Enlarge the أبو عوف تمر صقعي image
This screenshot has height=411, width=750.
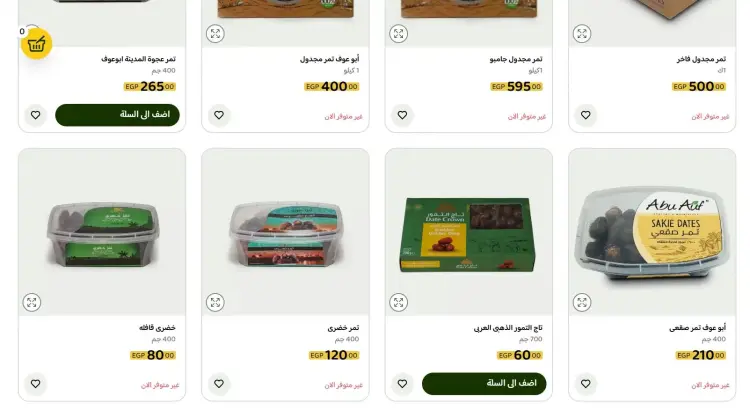582,302
